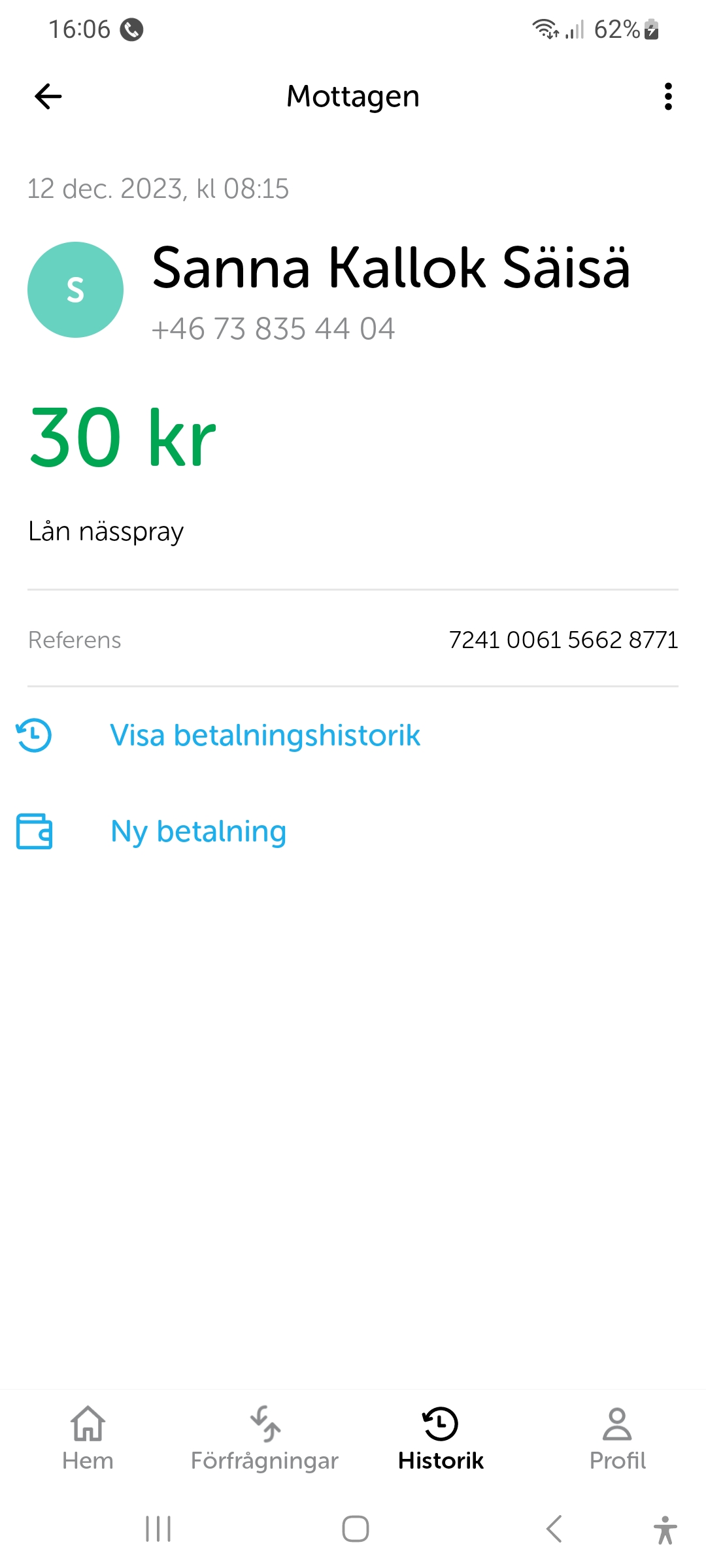
Task: Open Visa betalningshistorik
Action: pyautogui.click(x=265, y=736)
